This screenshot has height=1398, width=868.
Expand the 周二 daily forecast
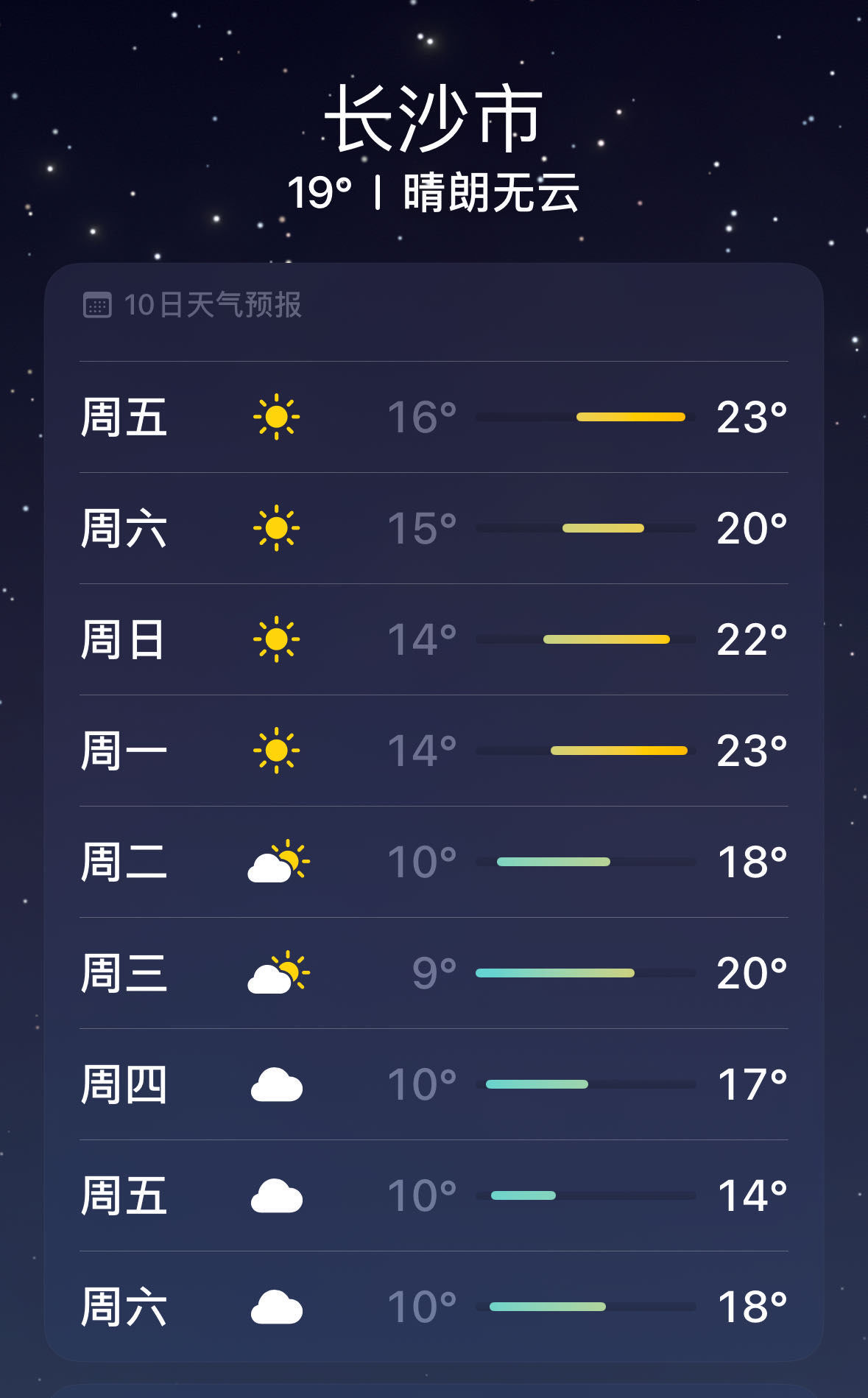point(434,862)
